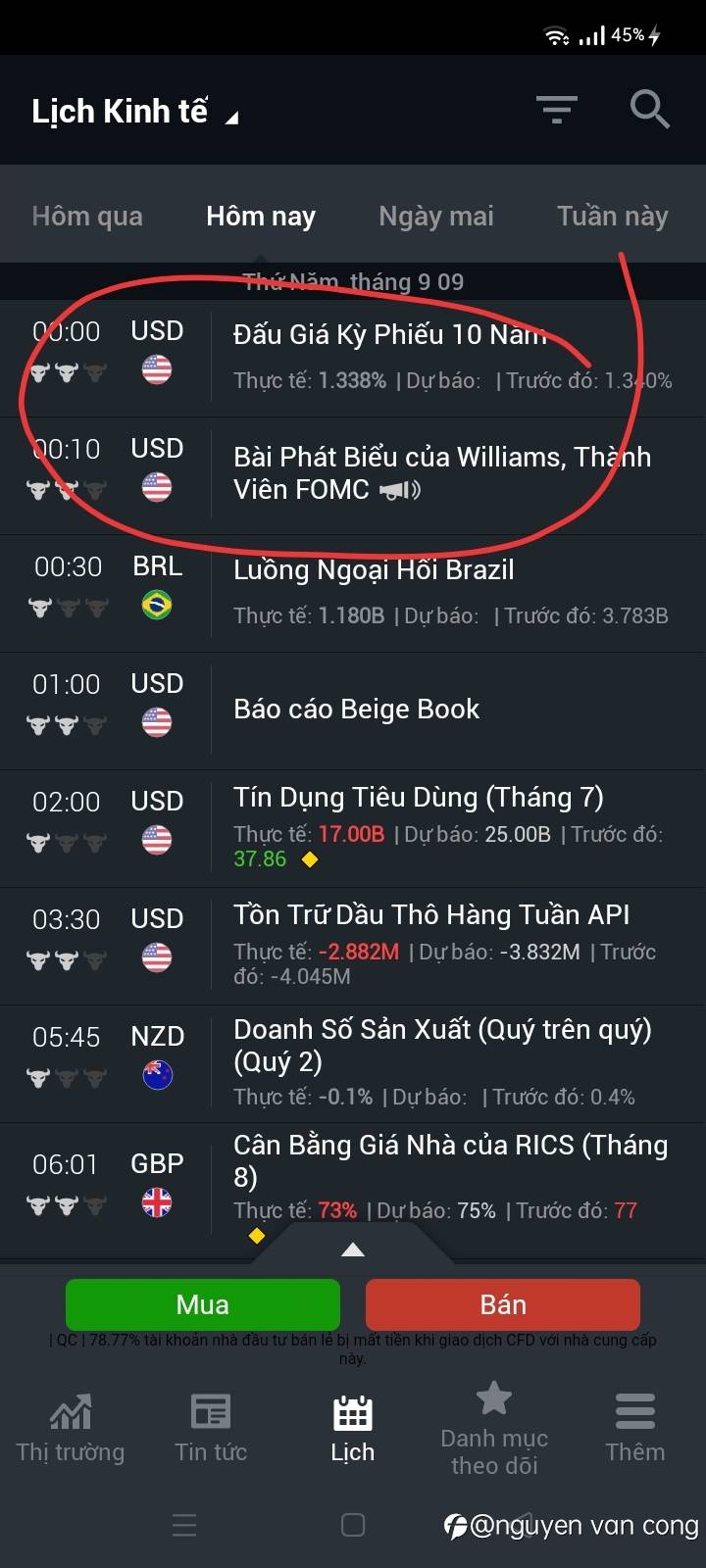Switch to the Hôm qua tab
Image resolution: width=706 pixels, height=1568 pixels.
click(x=87, y=216)
